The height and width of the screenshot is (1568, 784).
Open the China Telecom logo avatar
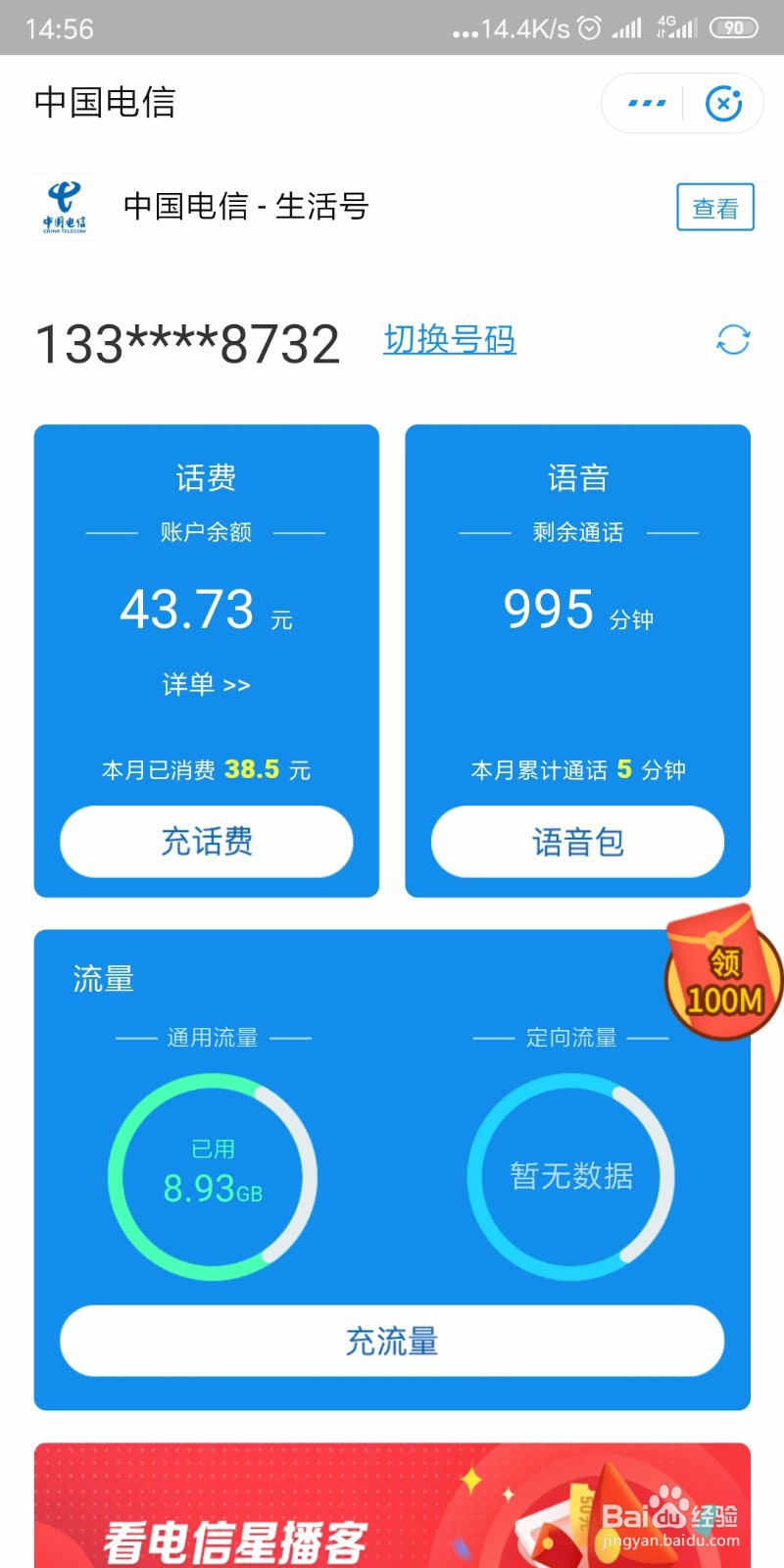tap(66, 206)
